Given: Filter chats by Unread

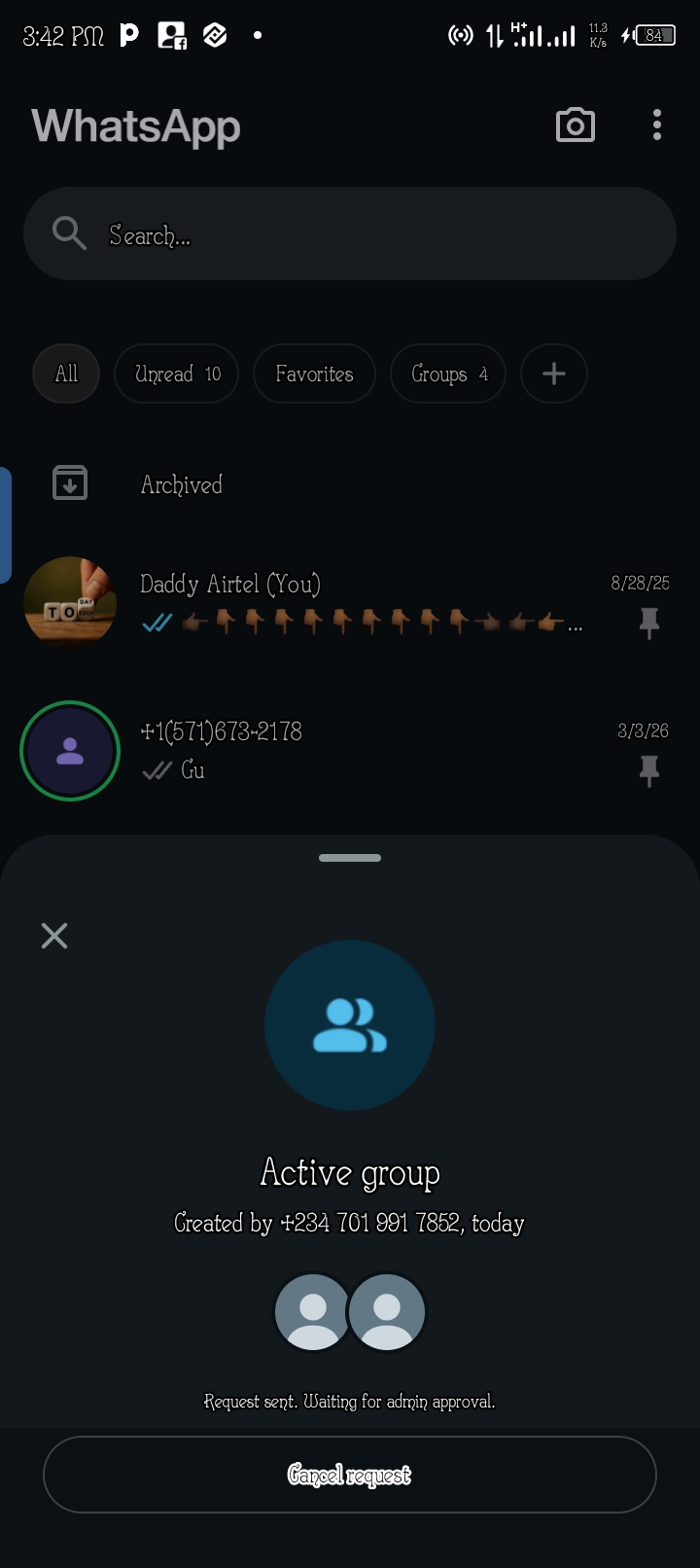Looking at the screenshot, I should [x=177, y=374].
